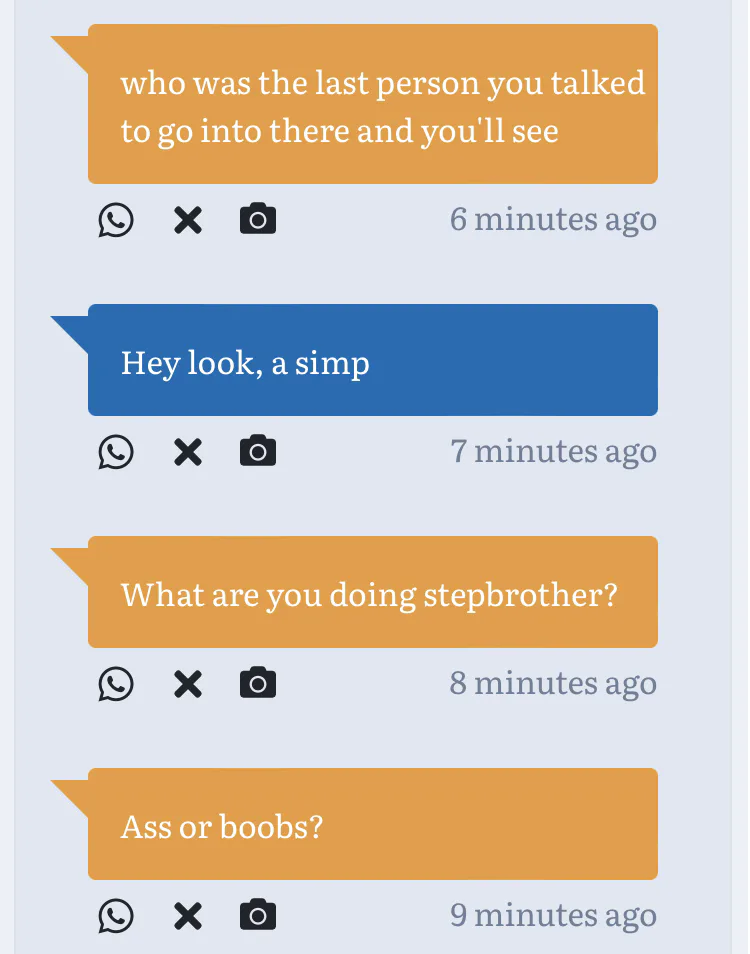Screen dimensions: 750x954
Task: Share 'Hey look, a simp' via WhatsApp
Action: (x=116, y=452)
